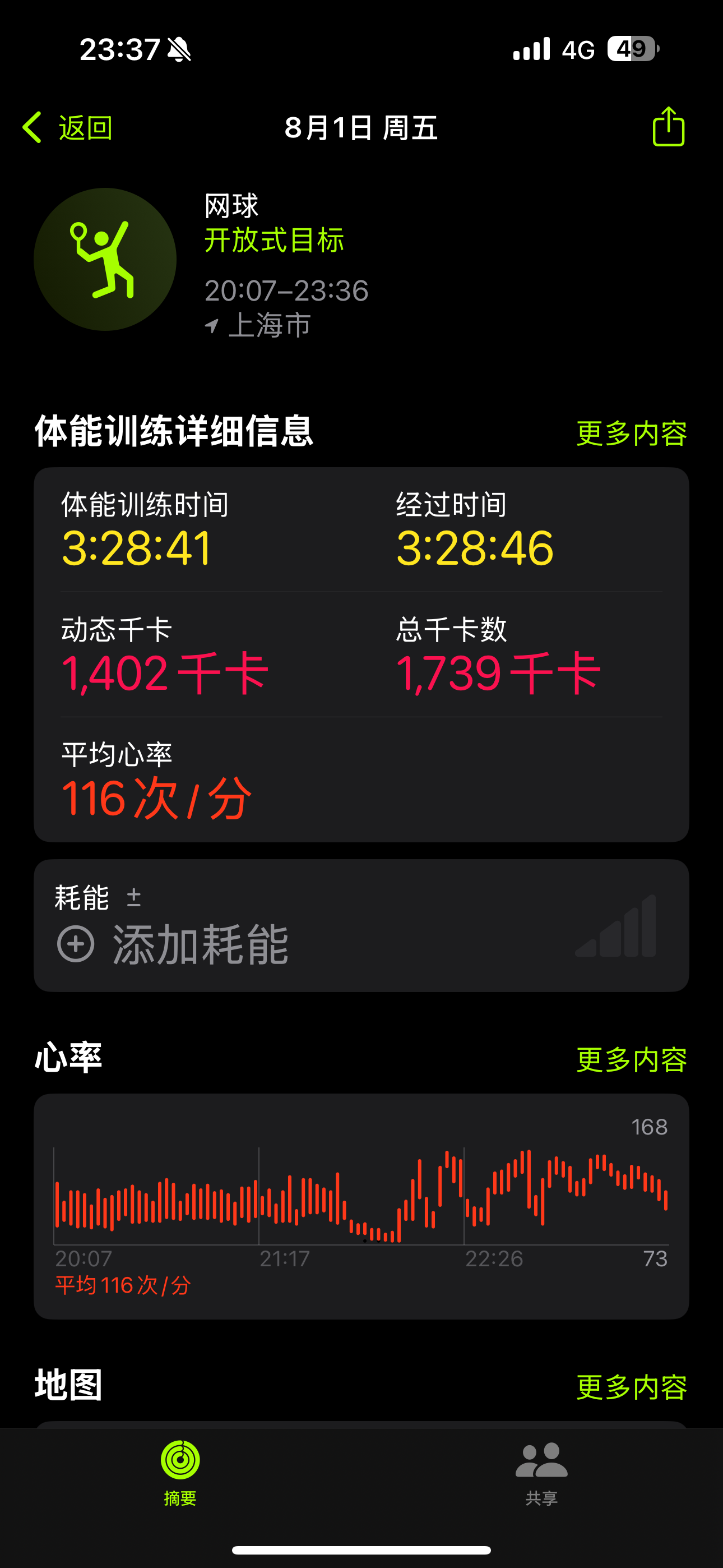Open the heart rate chart card

coord(361,1206)
